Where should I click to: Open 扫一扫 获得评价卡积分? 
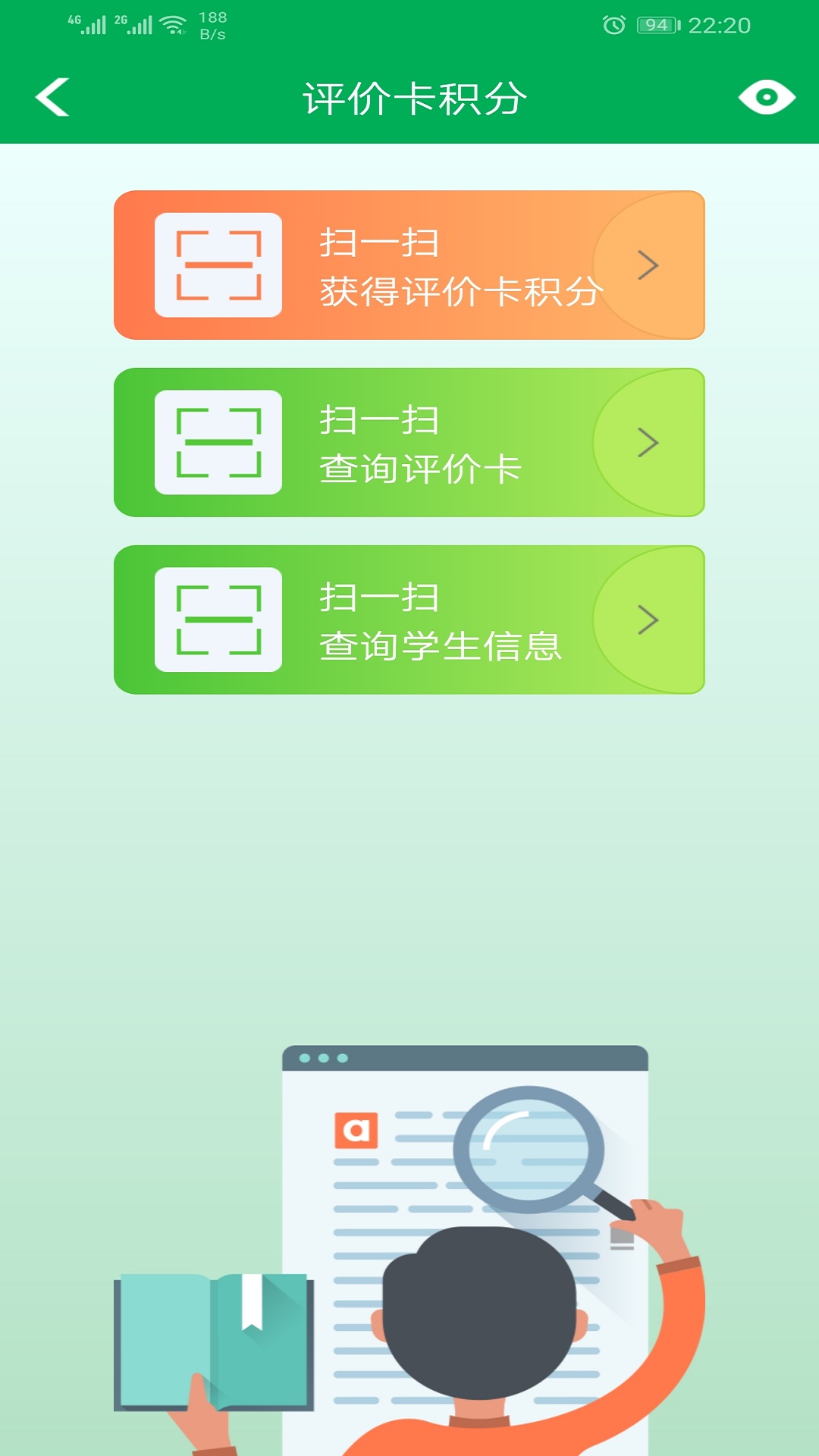tap(409, 265)
